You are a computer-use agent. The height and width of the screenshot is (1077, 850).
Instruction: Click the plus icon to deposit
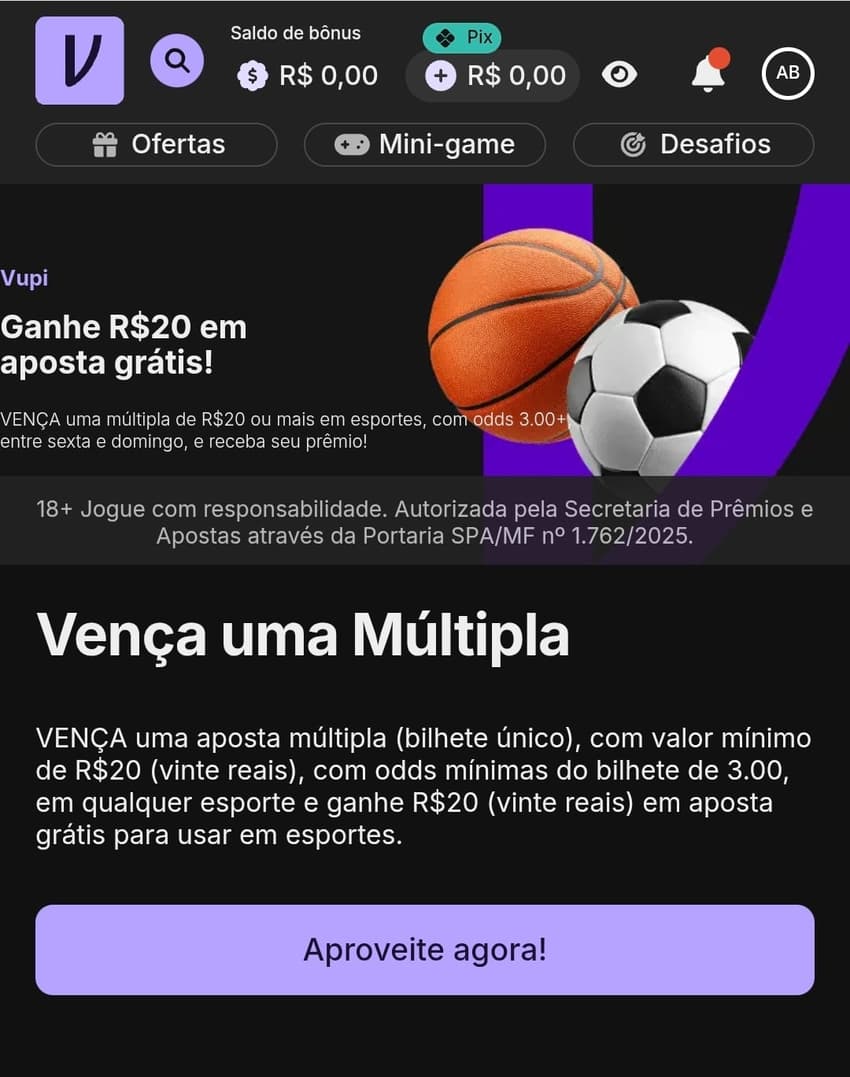click(x=441, y=75)
